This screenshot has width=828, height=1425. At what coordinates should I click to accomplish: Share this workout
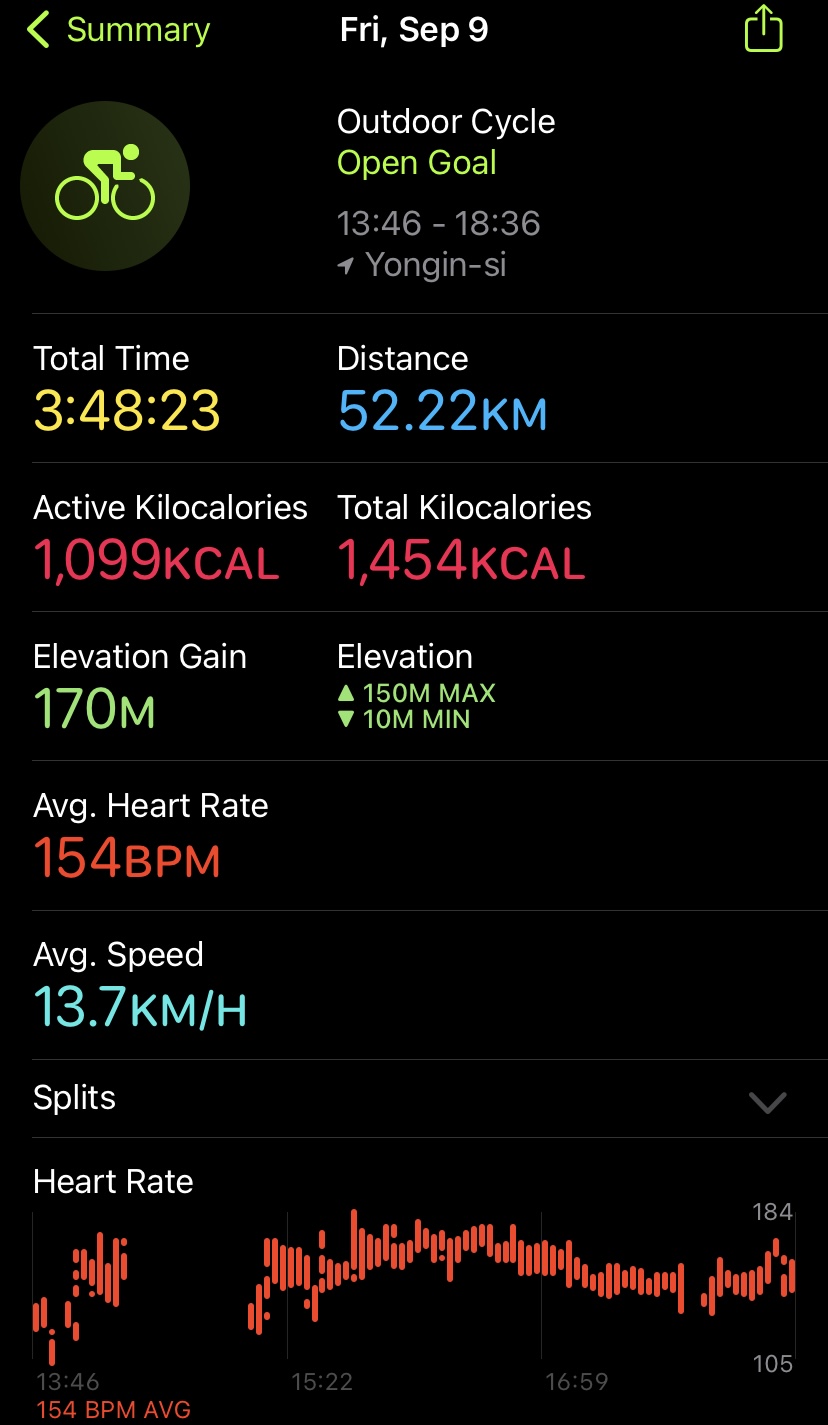763,28
